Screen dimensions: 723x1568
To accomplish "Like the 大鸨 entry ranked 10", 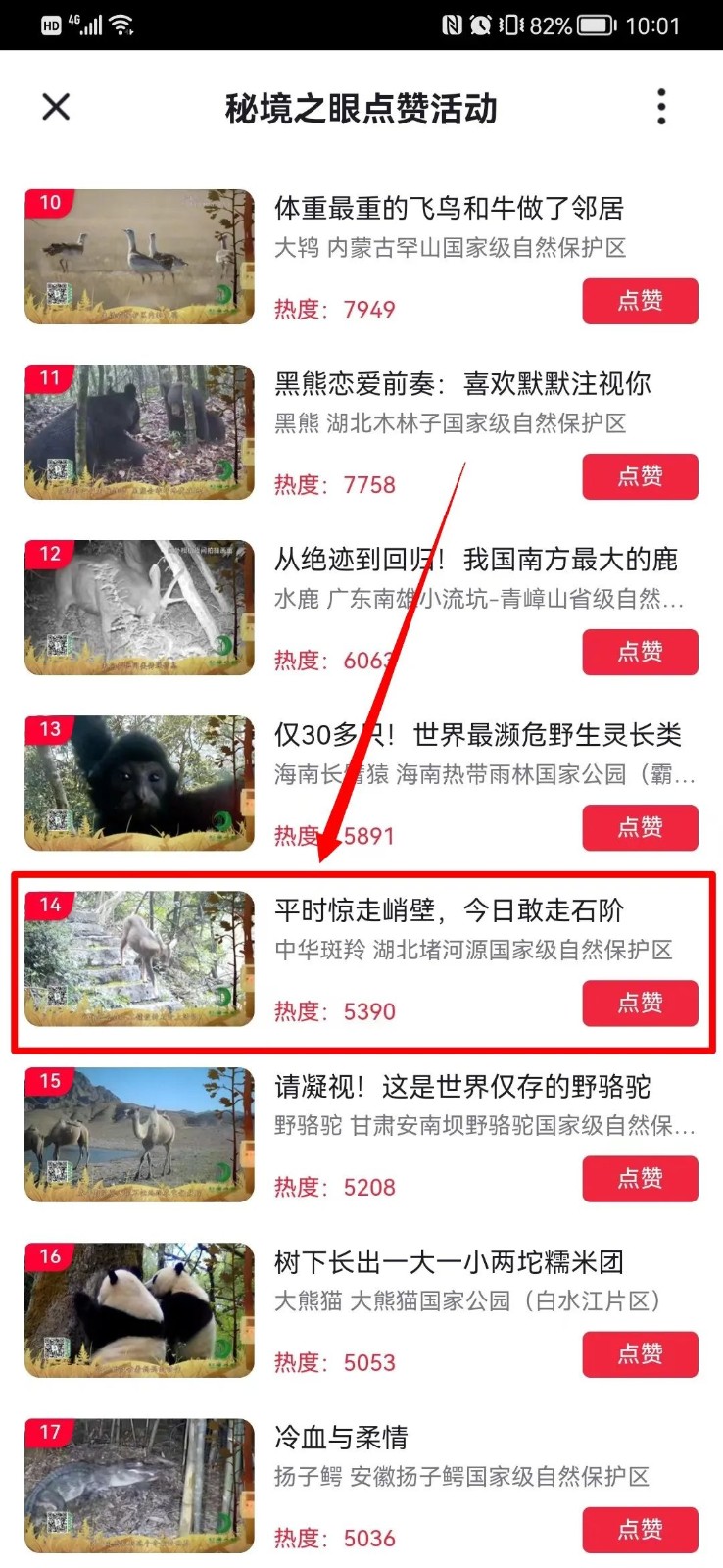I will point(640,301).
